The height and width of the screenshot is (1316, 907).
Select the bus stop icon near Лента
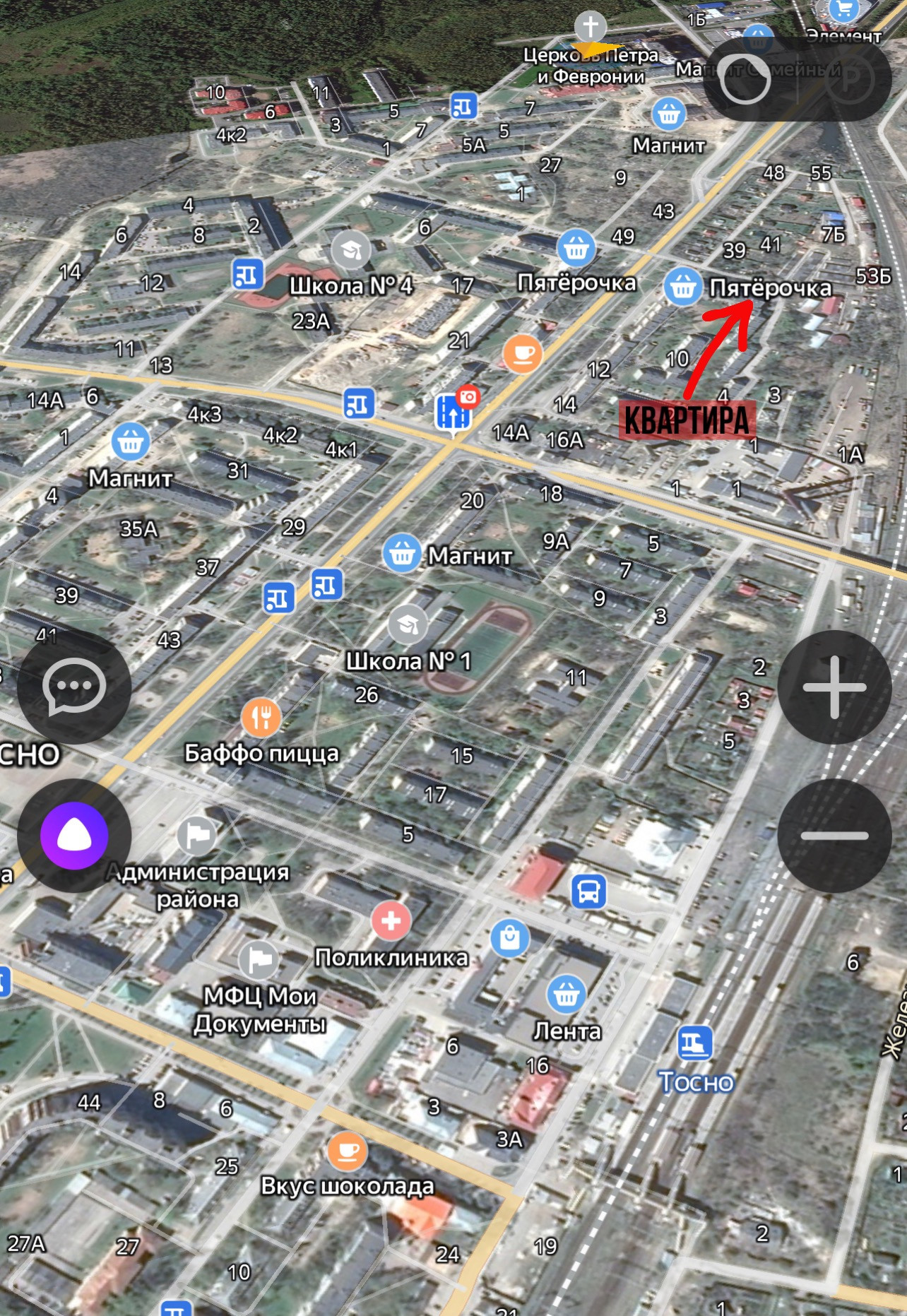click(x=588, y=891)
